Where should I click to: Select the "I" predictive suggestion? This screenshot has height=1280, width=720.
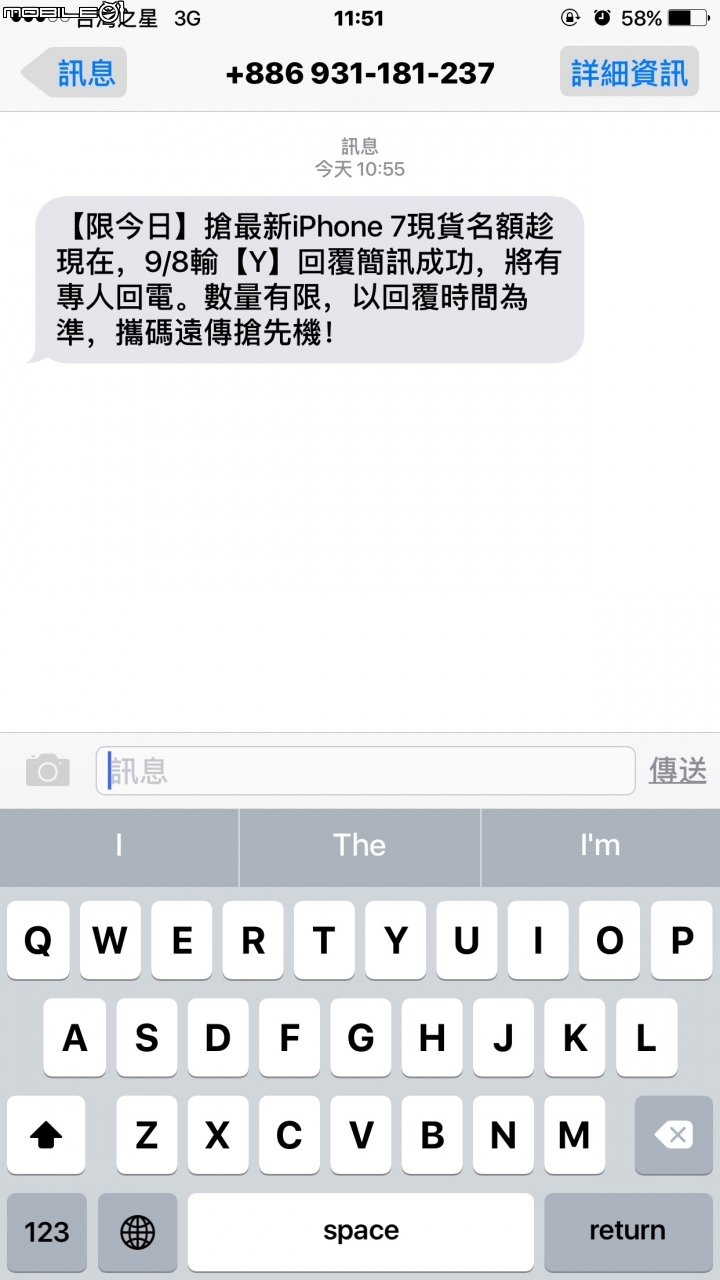click(x=119, y=846)
